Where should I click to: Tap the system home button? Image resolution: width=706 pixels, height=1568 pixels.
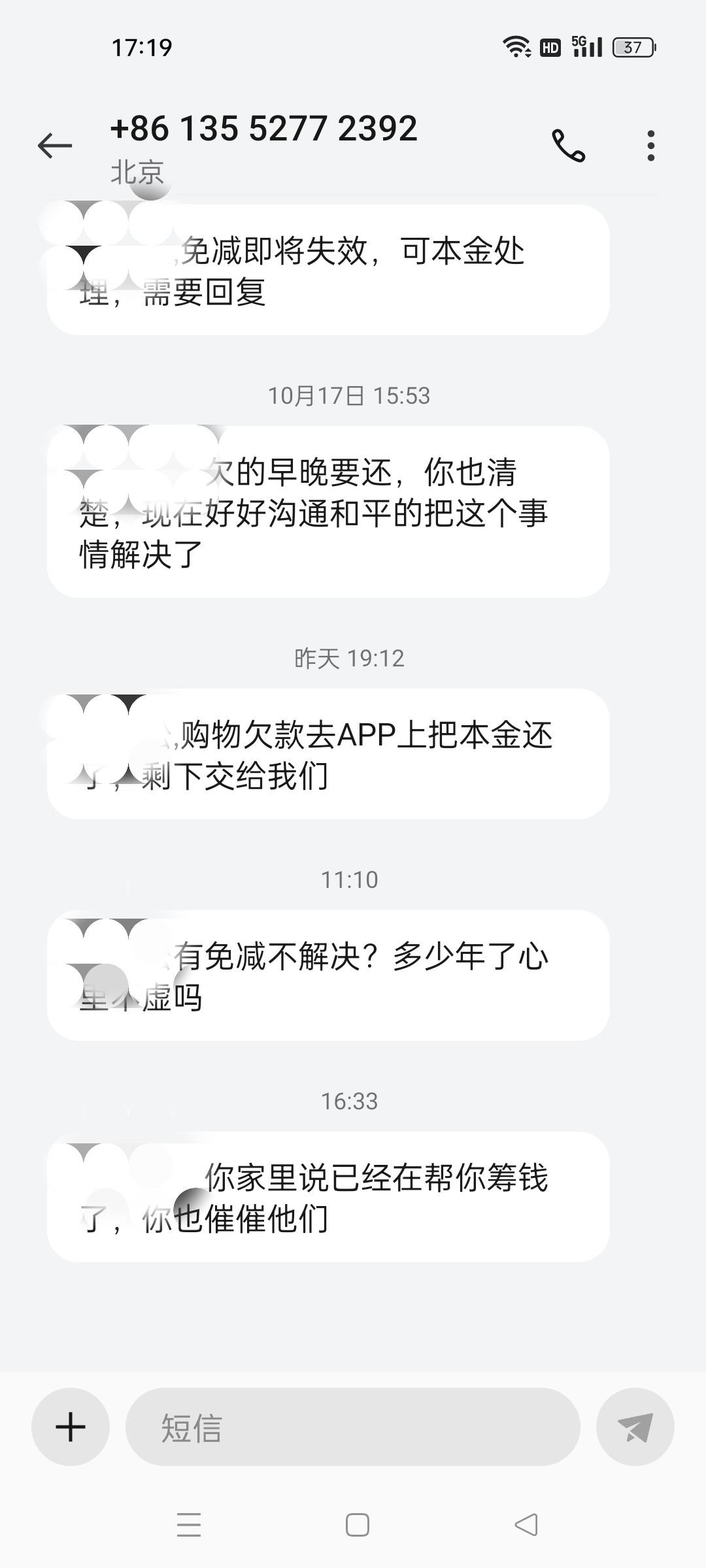(x=358, y=1525)
